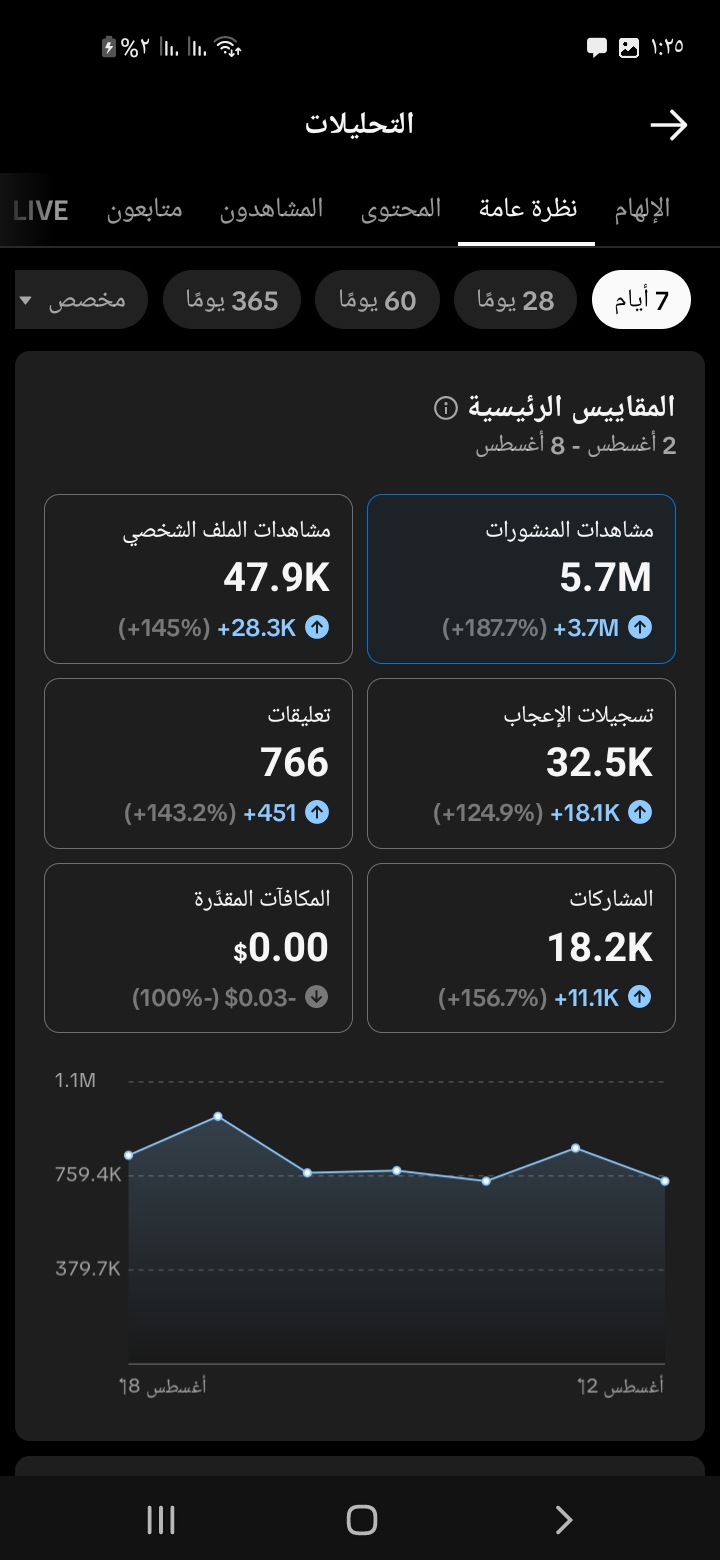This screenshot has width=720, height=1560.
Task: Select the تعليقات metric card
Action: (198, 763)
